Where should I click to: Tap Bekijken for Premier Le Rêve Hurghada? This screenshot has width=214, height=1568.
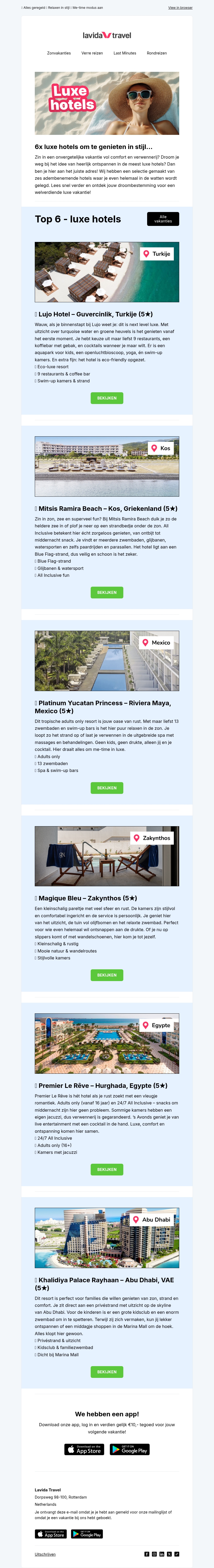pyautogui.click(x=107, y=1169)
